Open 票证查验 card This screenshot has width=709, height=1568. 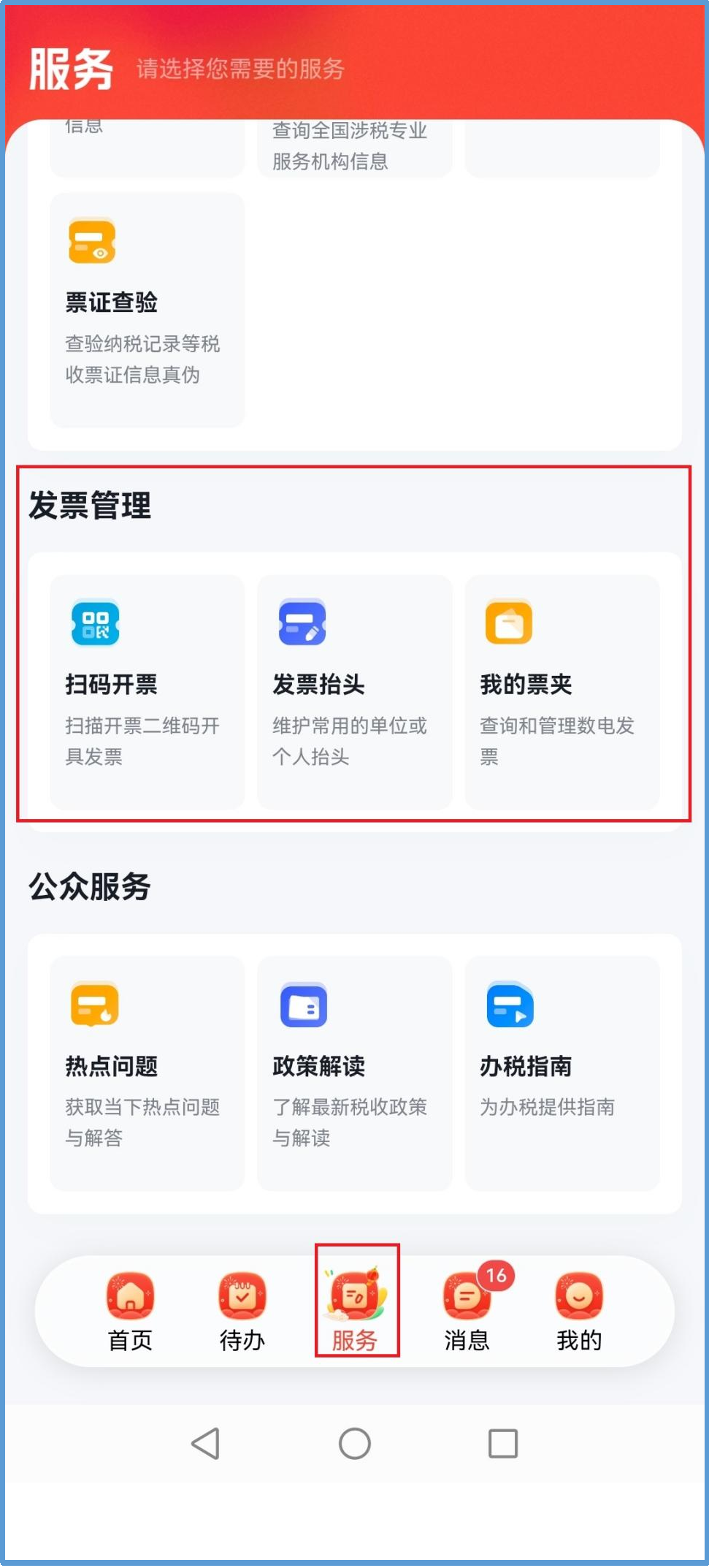147,310
